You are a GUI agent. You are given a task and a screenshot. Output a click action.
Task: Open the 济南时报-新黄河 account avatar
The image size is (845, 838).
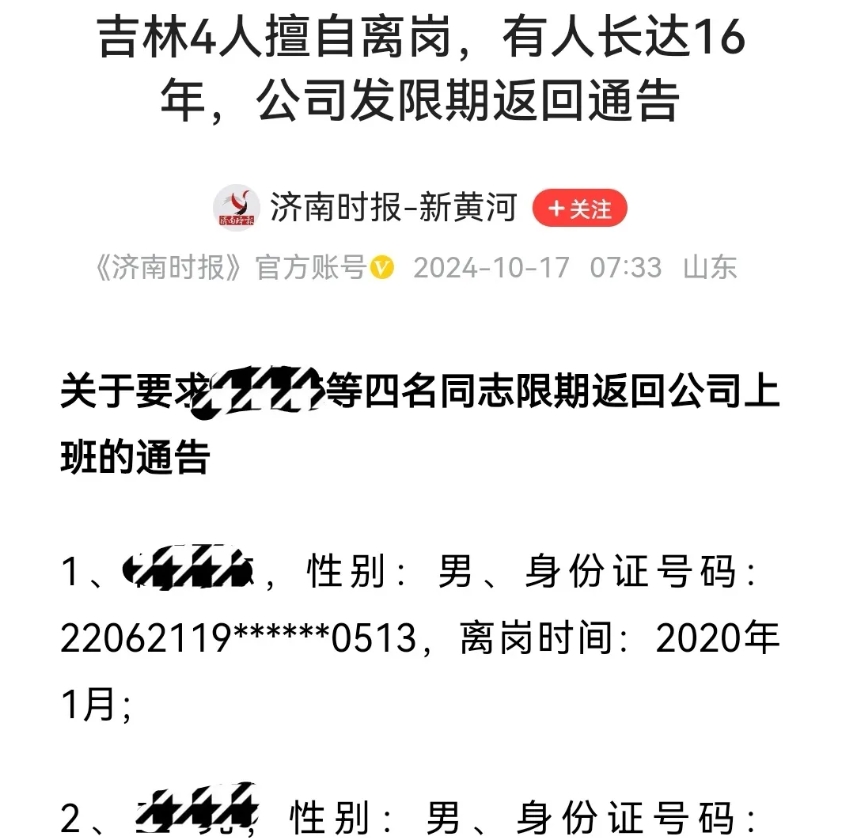point(237,208)
